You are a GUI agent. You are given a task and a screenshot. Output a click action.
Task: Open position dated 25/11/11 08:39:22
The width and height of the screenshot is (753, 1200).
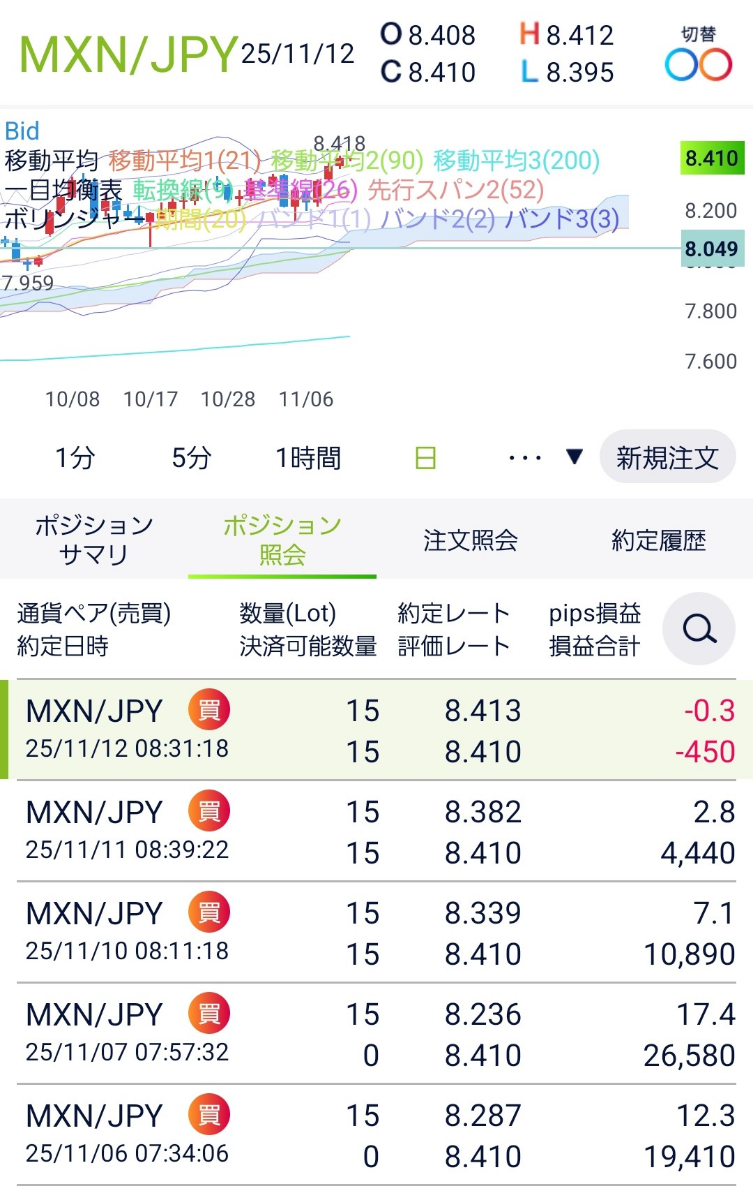[x=376, y=831]
